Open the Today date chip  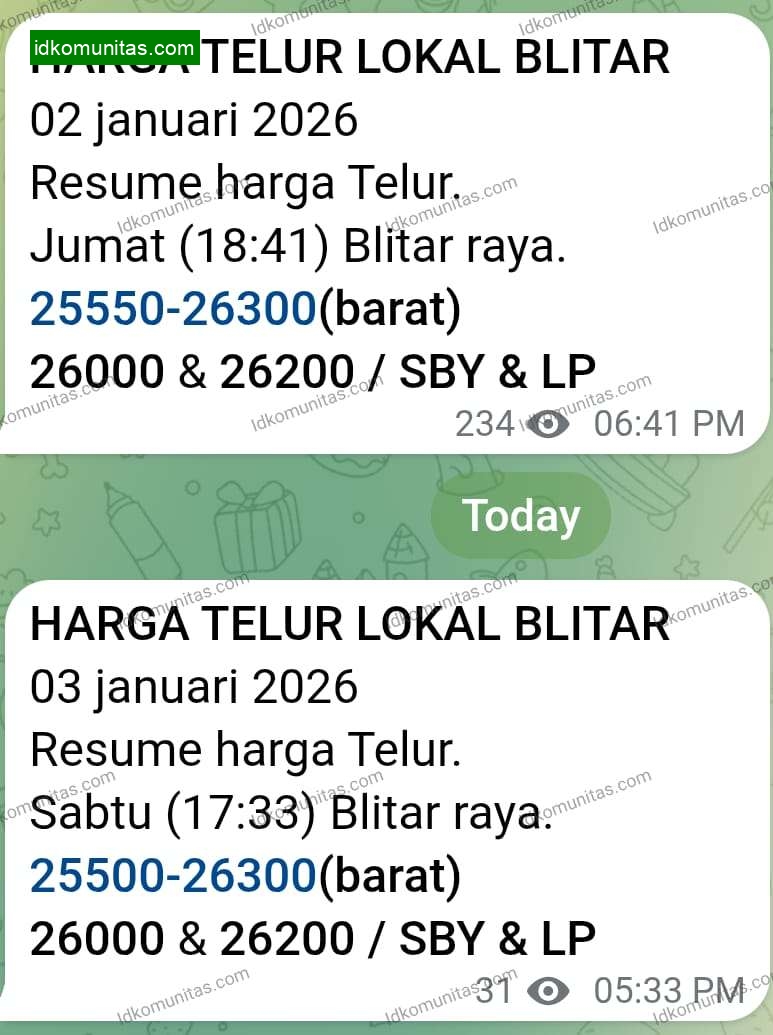tap(520, 516)
